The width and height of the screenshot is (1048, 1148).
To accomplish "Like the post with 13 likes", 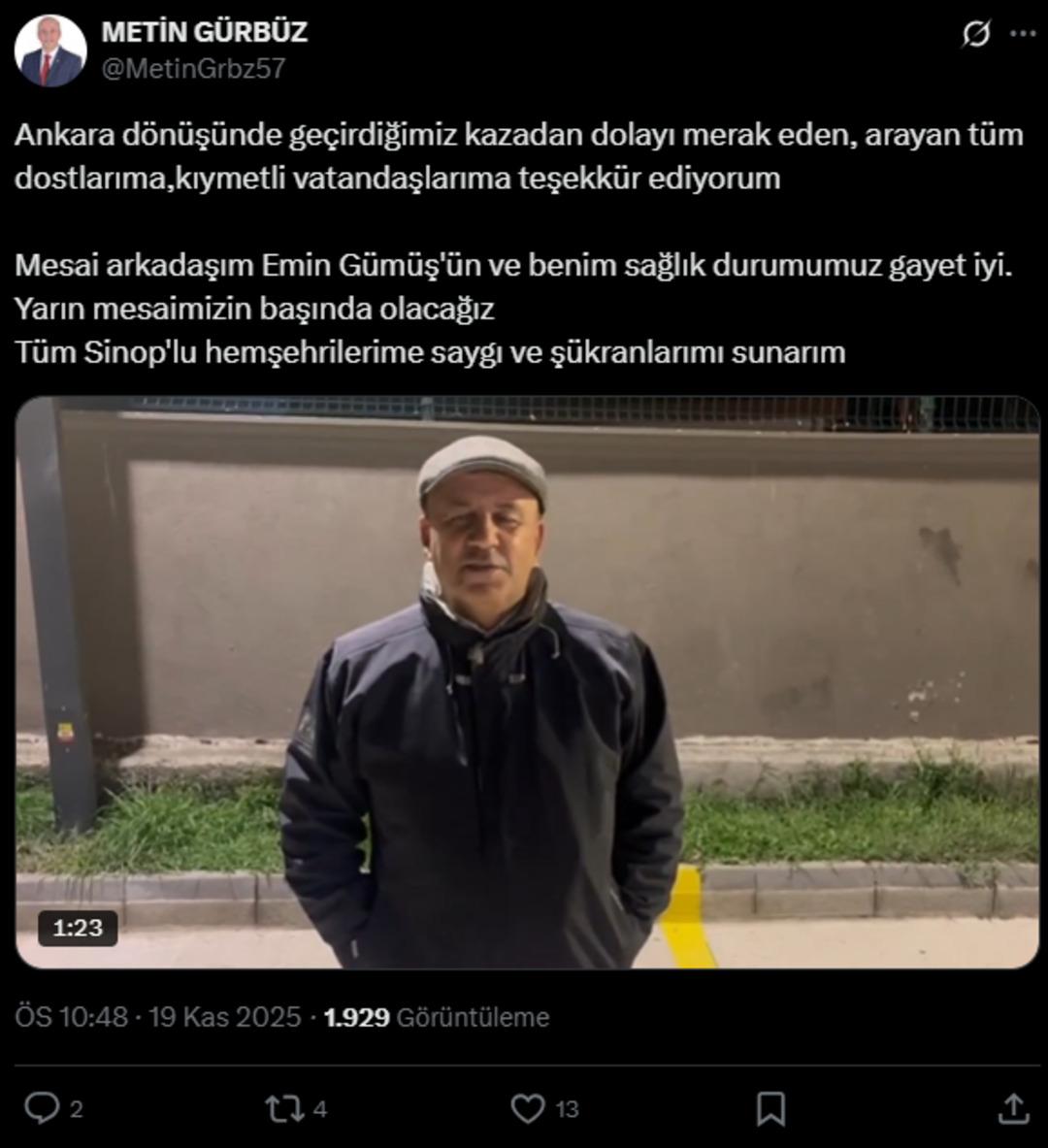I will [528, 1108].
